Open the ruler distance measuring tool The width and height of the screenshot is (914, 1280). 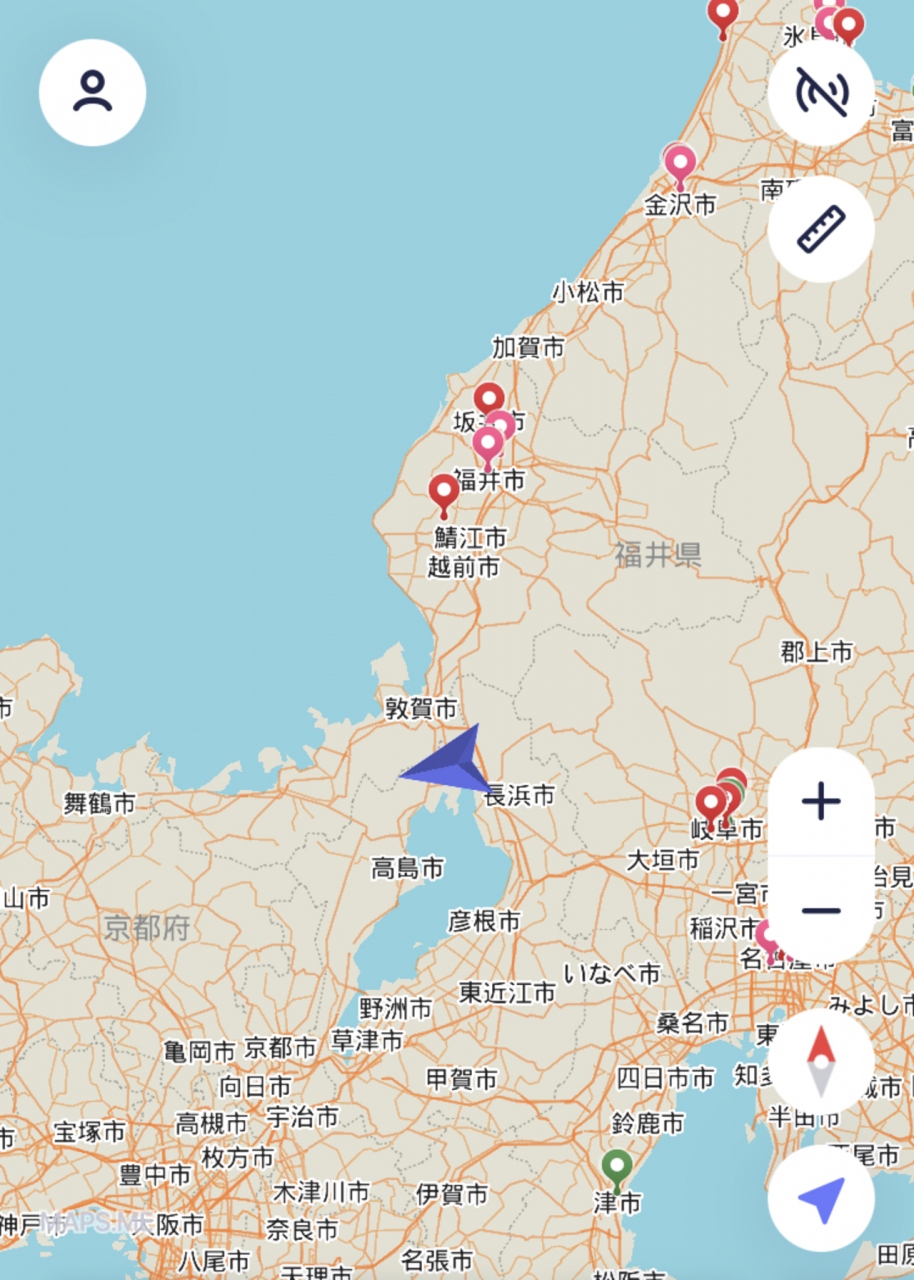821,229
